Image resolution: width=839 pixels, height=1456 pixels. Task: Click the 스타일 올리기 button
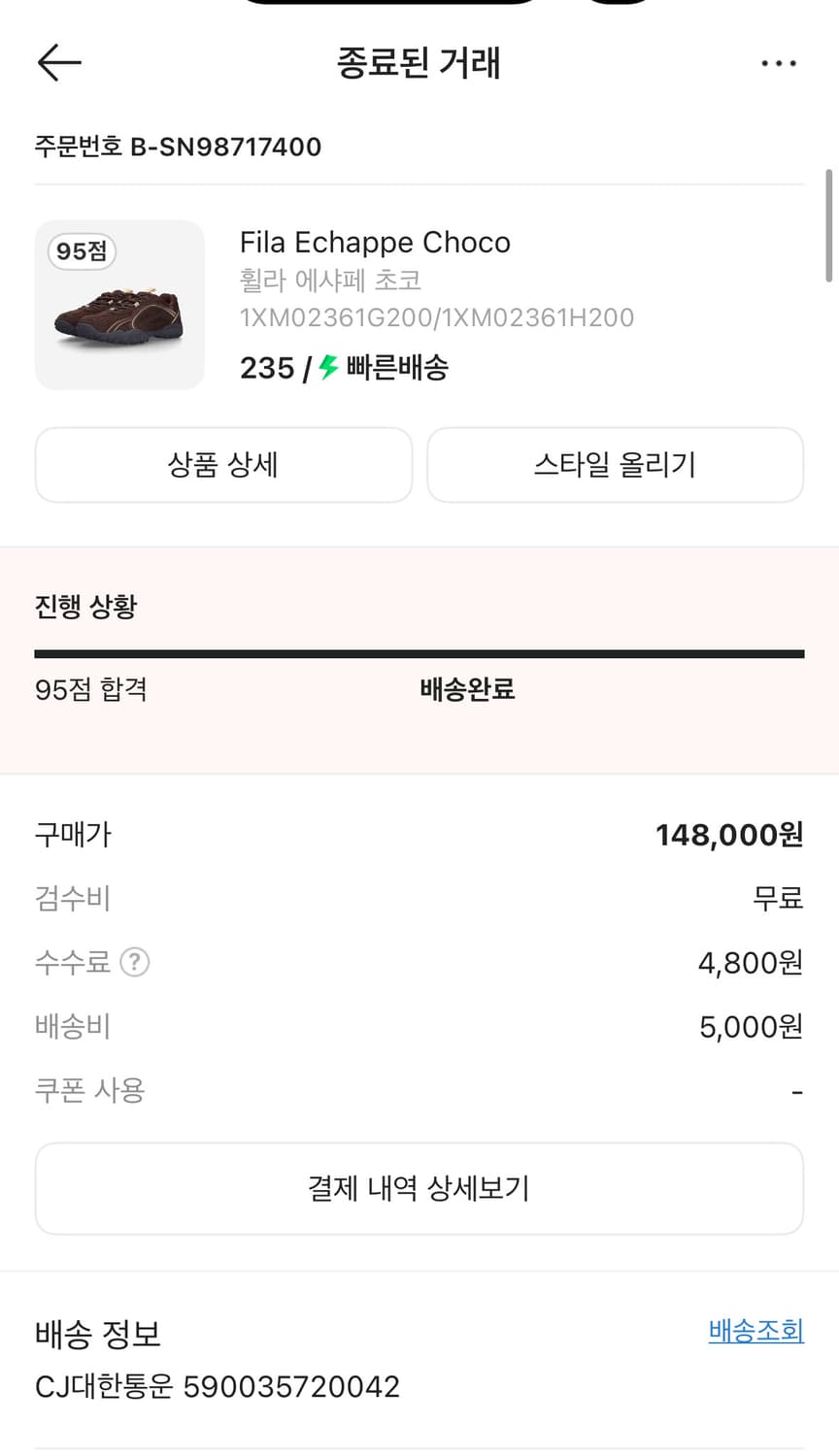[x=615, y=465]
